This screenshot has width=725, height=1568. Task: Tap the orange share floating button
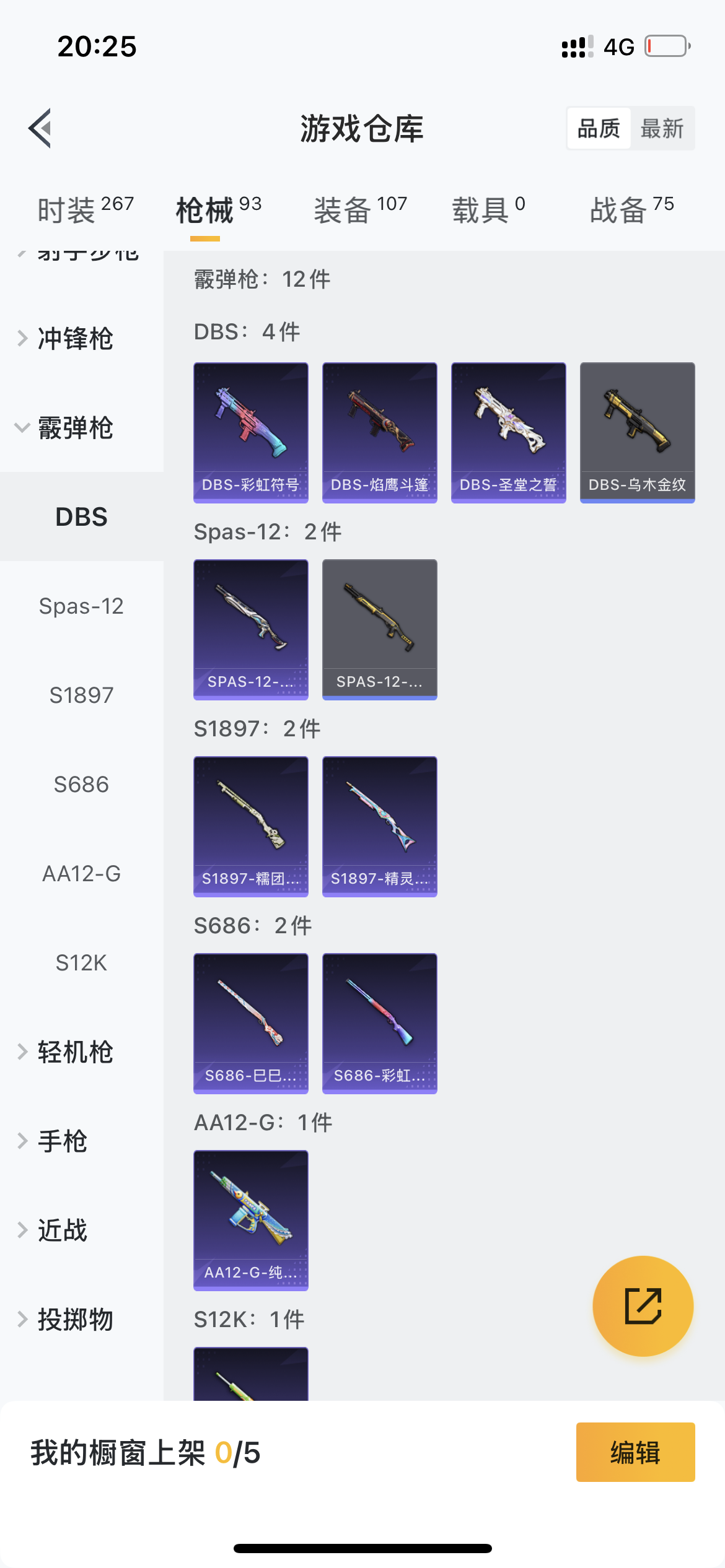click(643, 1306)
